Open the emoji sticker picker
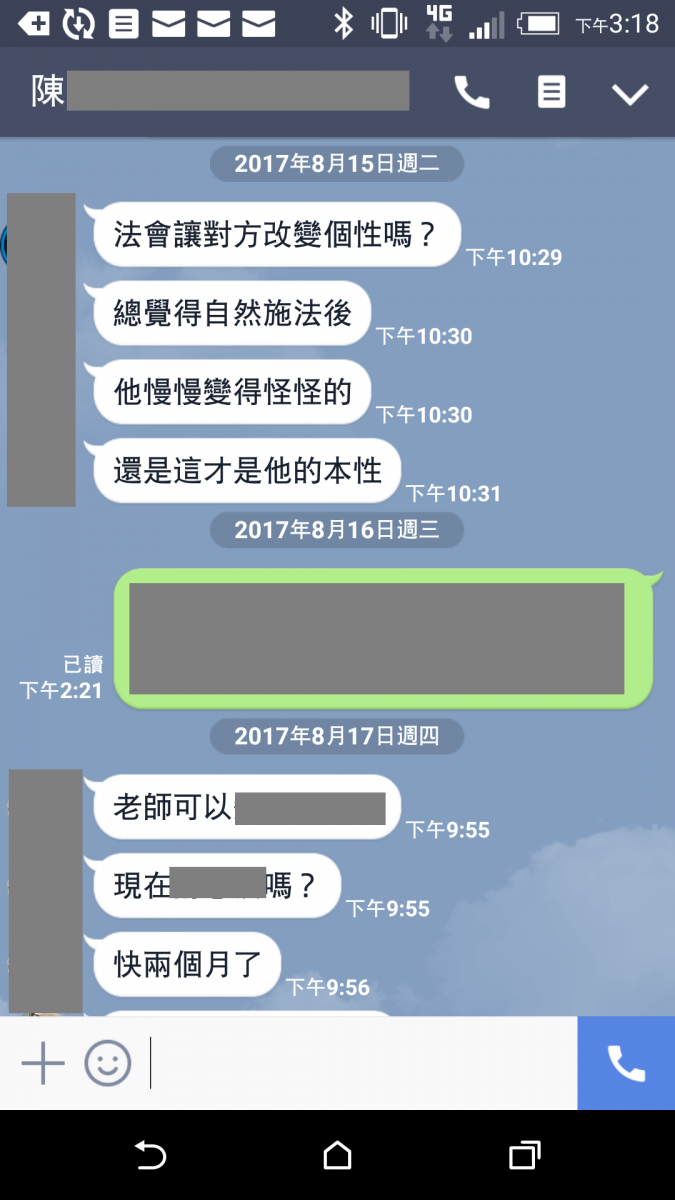Image resolution: width=675 pixels, height=1200 pixels. 107,1063
